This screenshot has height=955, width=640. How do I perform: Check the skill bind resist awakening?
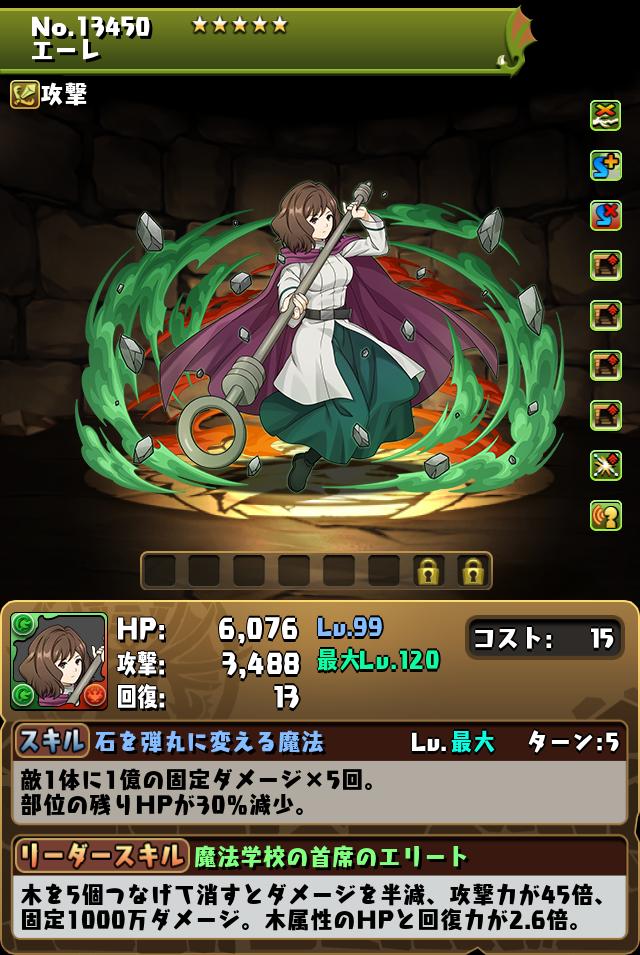coord(605,215)
